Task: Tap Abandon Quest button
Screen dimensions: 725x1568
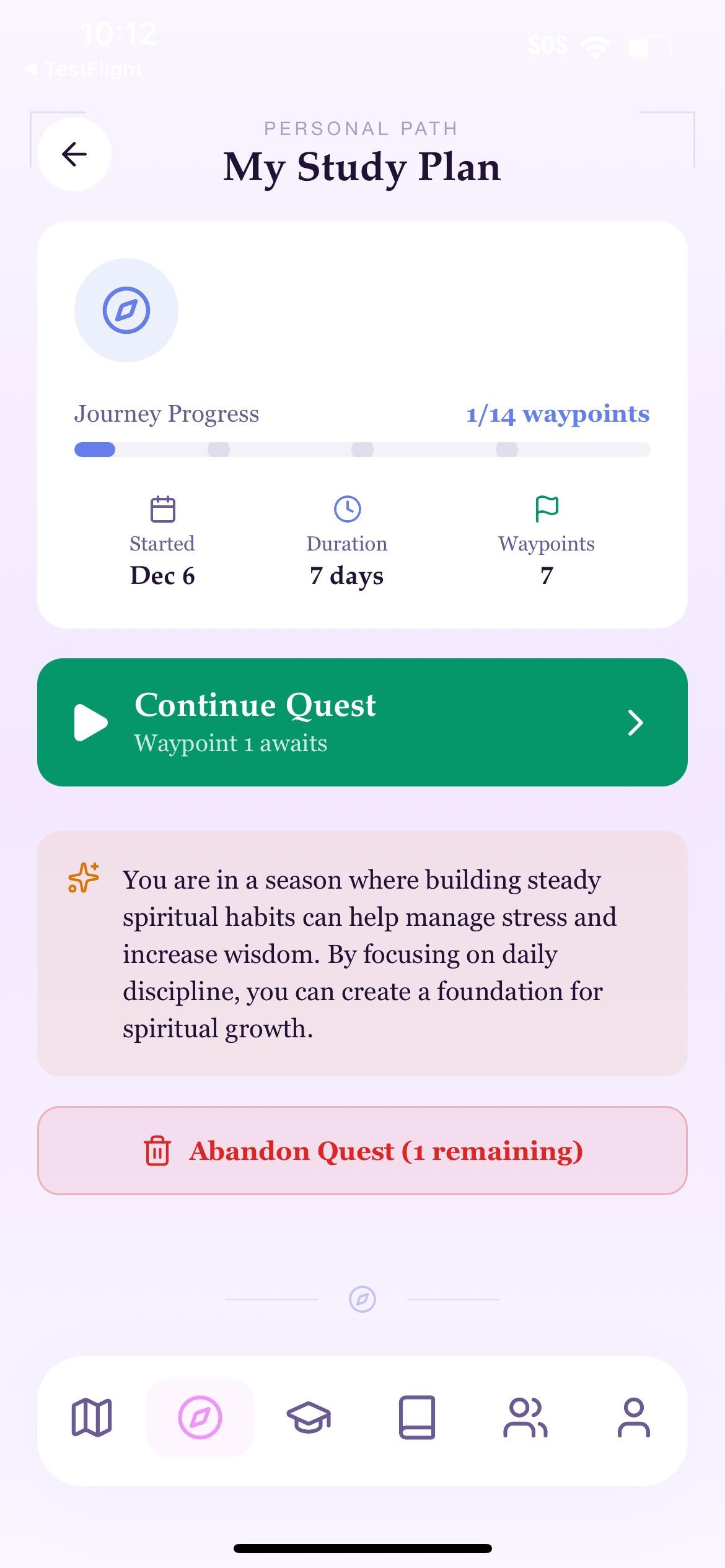Action: coord(362,1151)
